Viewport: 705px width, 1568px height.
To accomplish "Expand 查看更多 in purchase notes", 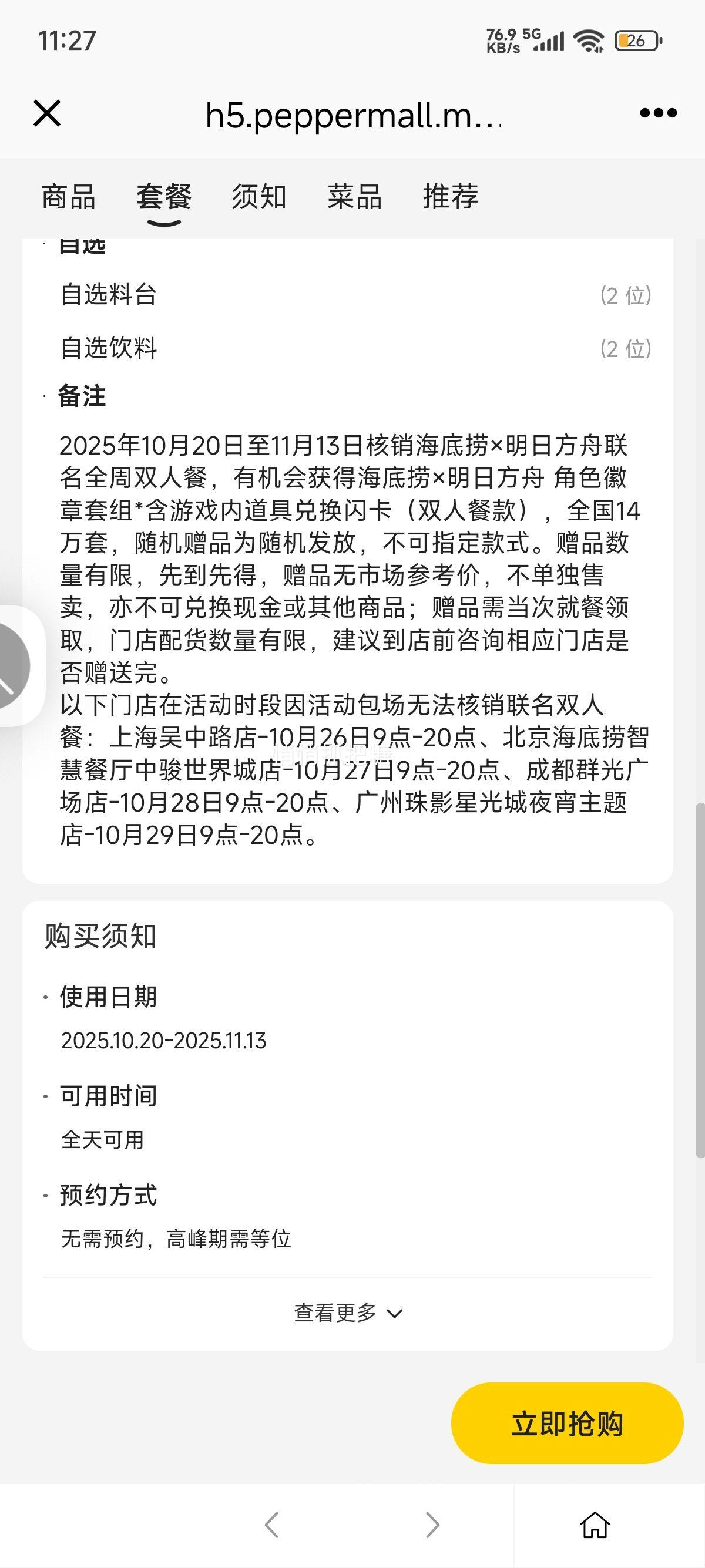I will (x=348, y=1313).
